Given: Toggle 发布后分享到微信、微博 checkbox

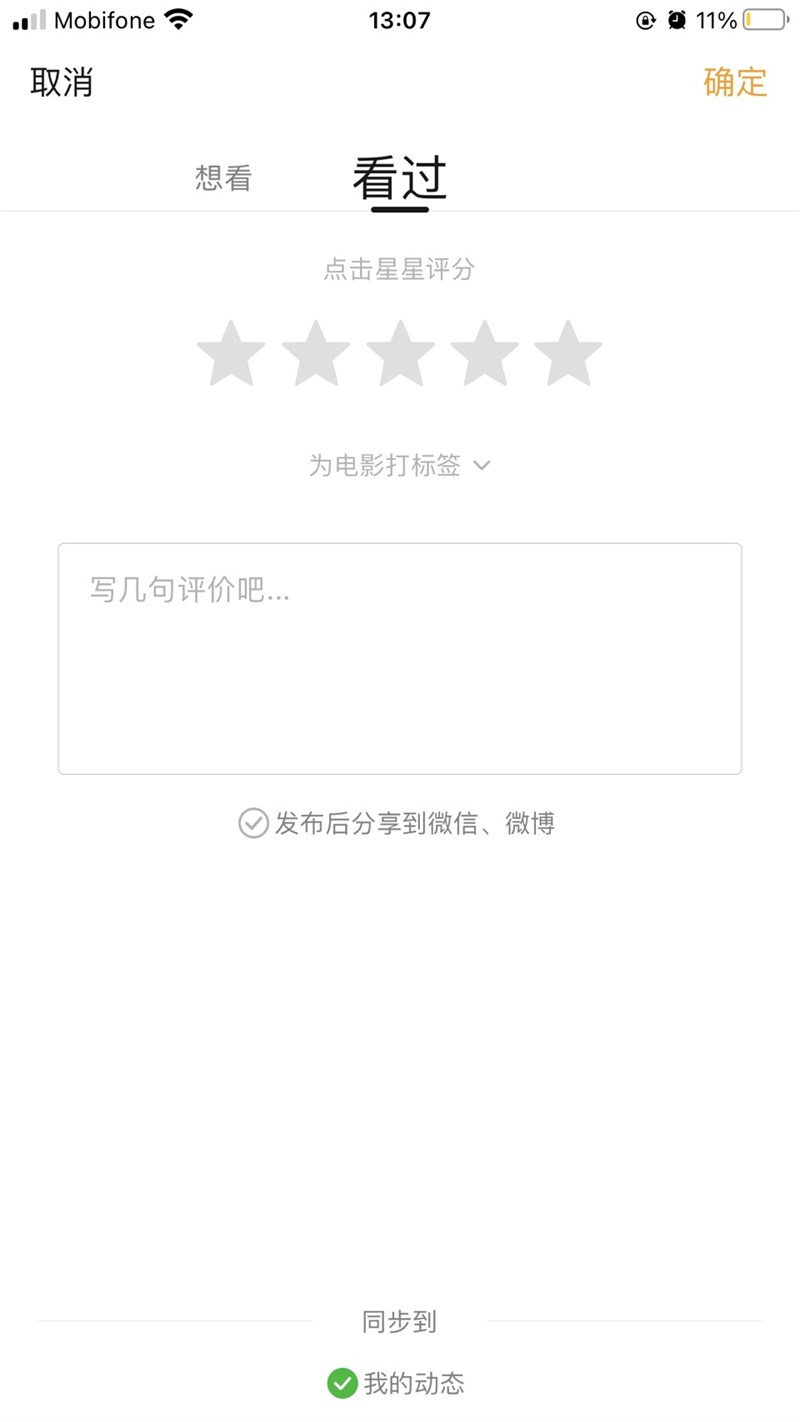Looking at the screenshot, I should [x=253, y=823].
